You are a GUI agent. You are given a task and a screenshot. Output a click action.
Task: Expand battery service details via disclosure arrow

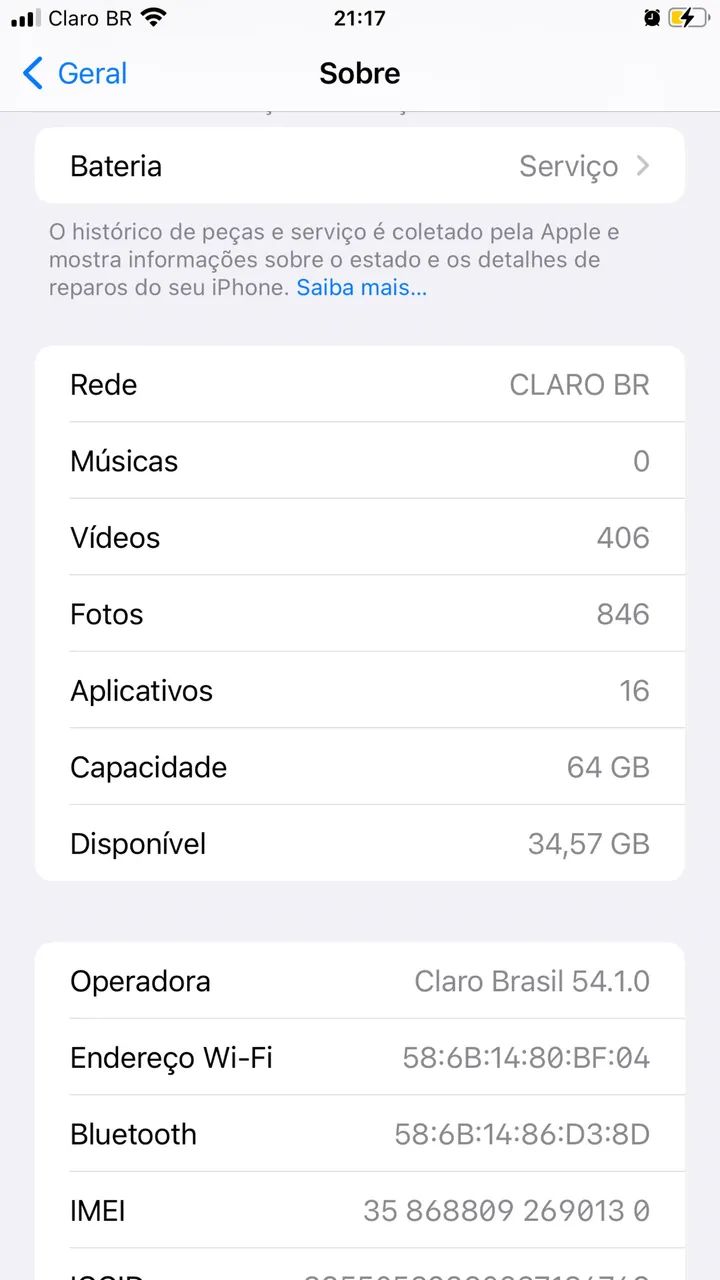[644, 166]
